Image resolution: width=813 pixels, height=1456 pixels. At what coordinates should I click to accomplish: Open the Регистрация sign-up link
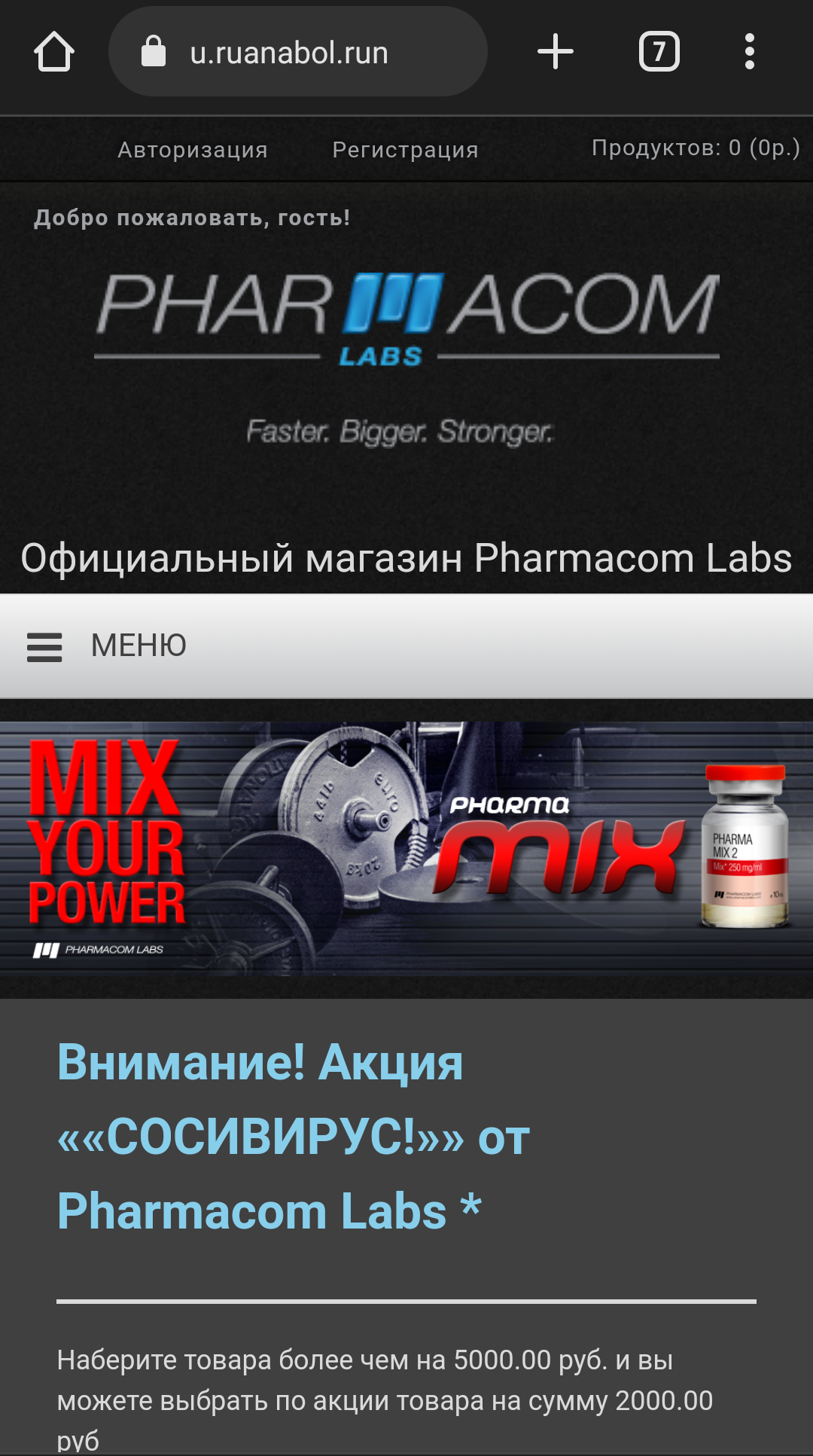(x=406, y=150)
